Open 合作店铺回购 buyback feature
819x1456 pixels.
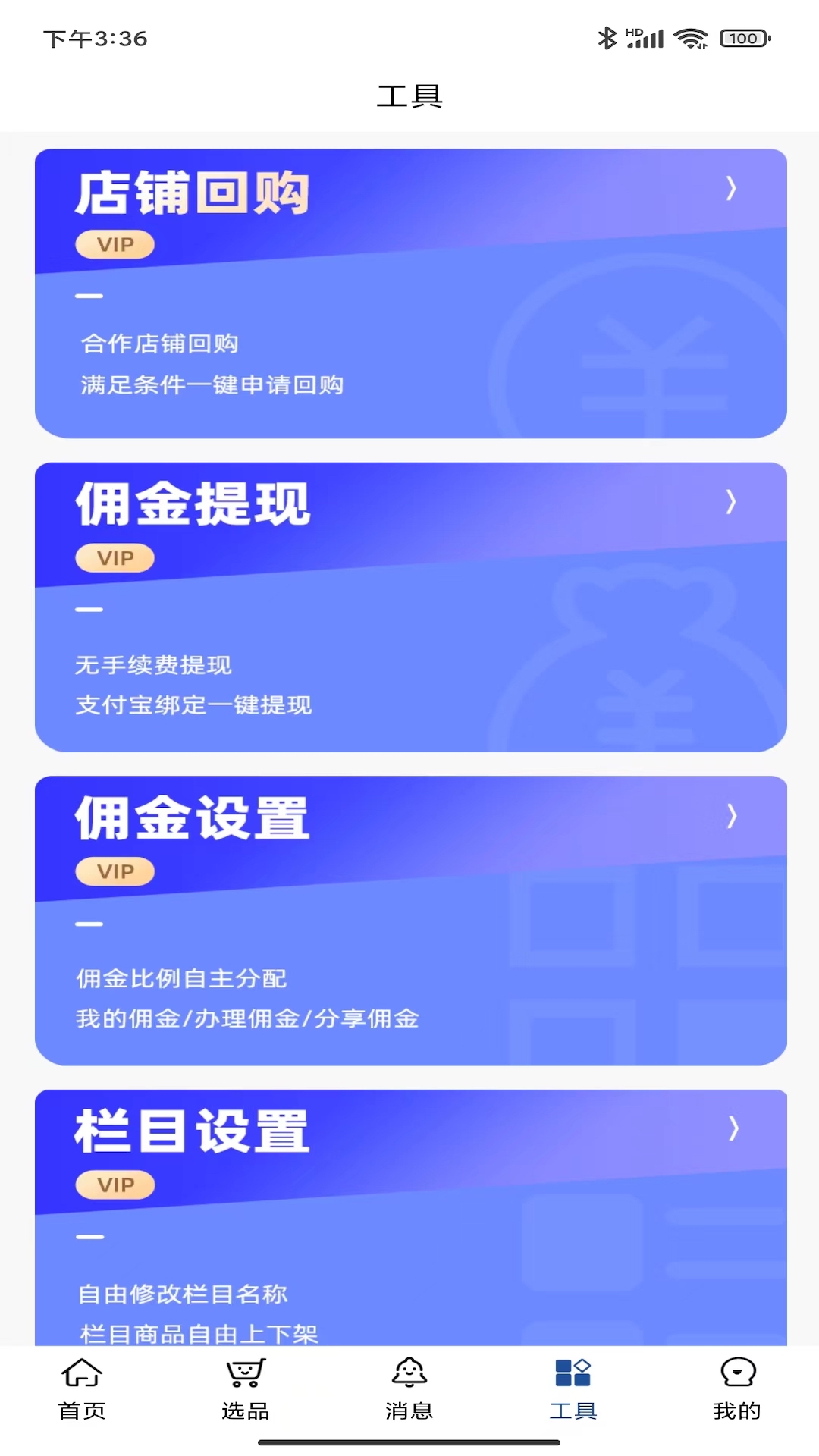coord(160,344)
